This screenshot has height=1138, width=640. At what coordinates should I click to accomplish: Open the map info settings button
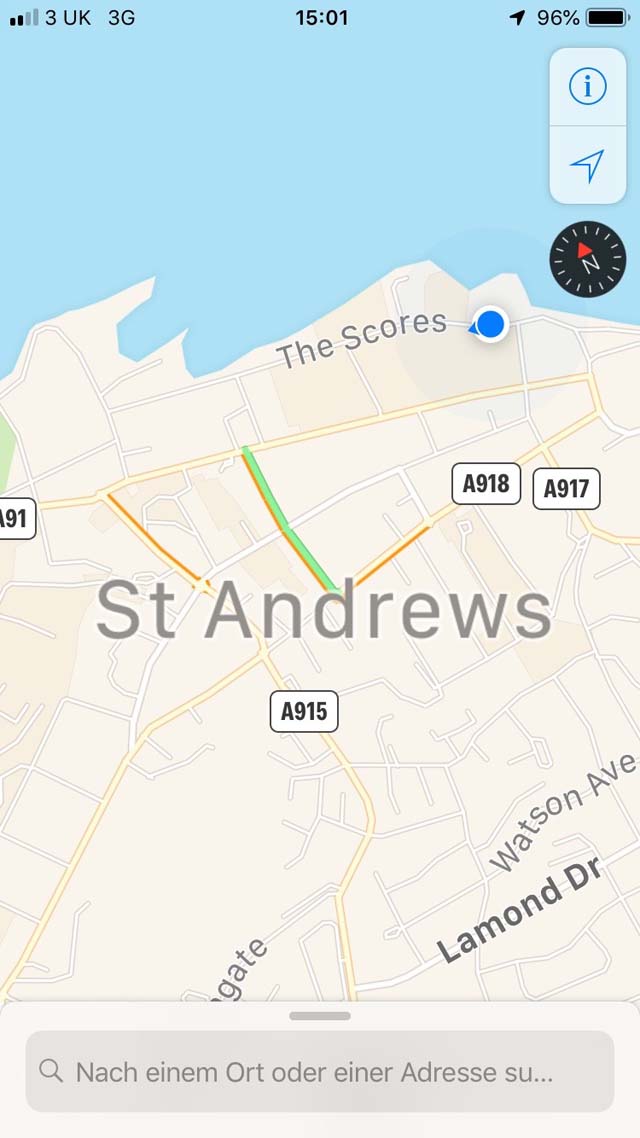click(x=587, y=87)
